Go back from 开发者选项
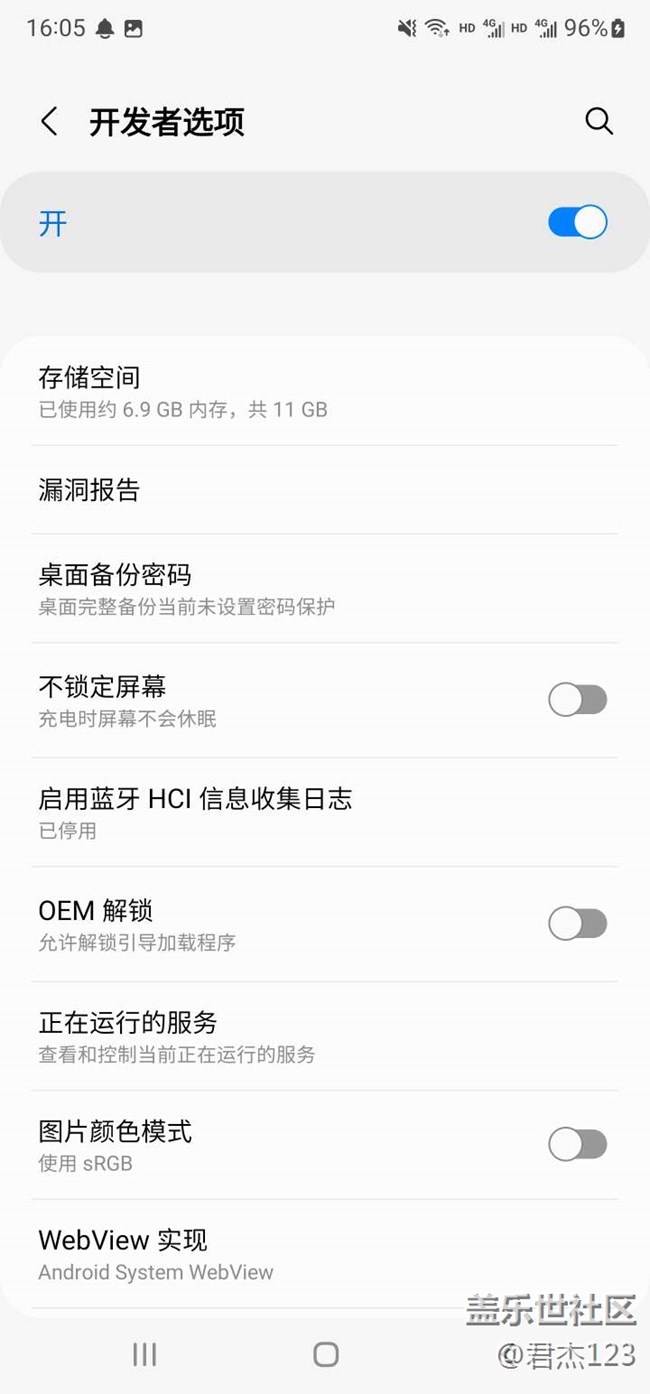Image resolution: width=650 pixels, height=1394 pixels. click(x=49, y=122)
